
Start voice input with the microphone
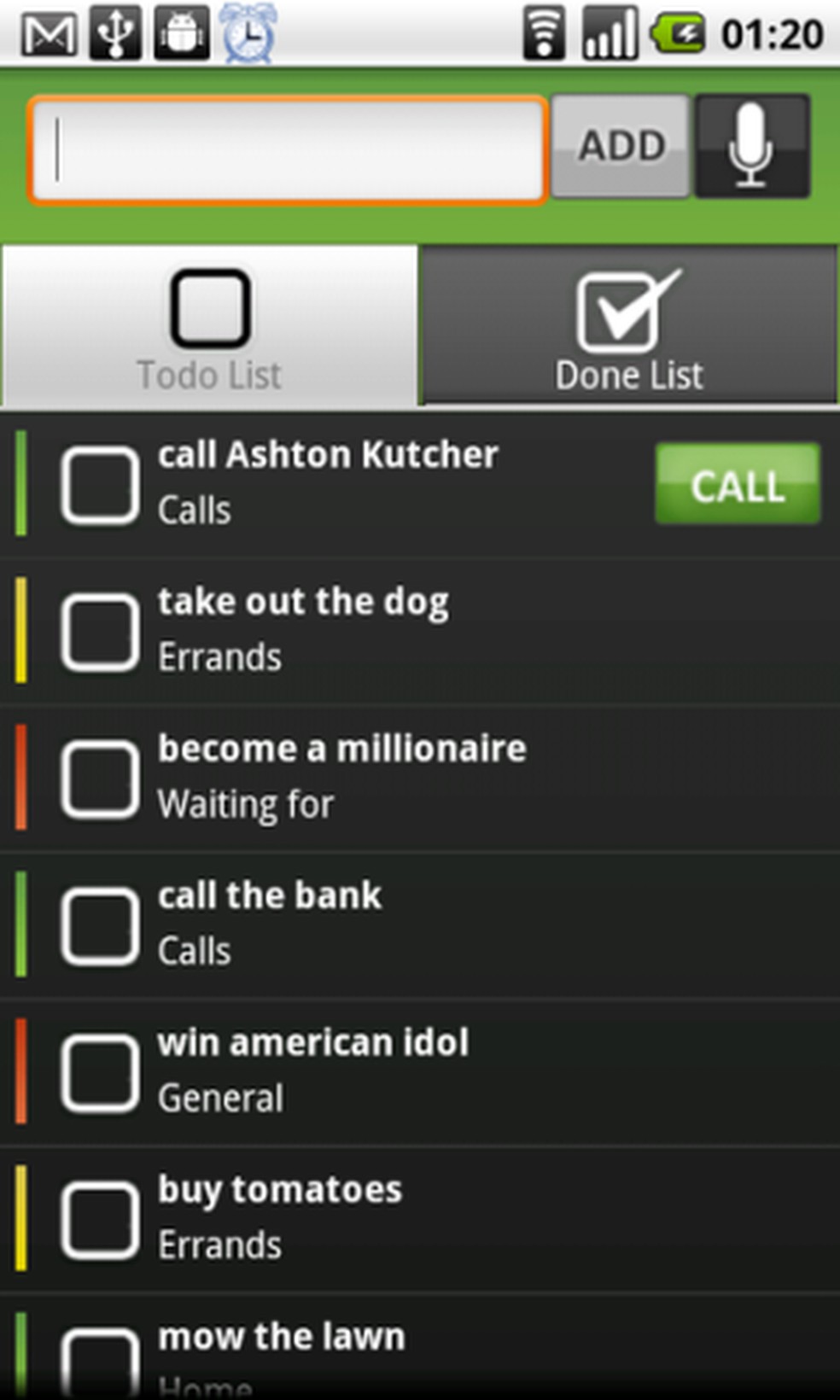pos(751,146)
